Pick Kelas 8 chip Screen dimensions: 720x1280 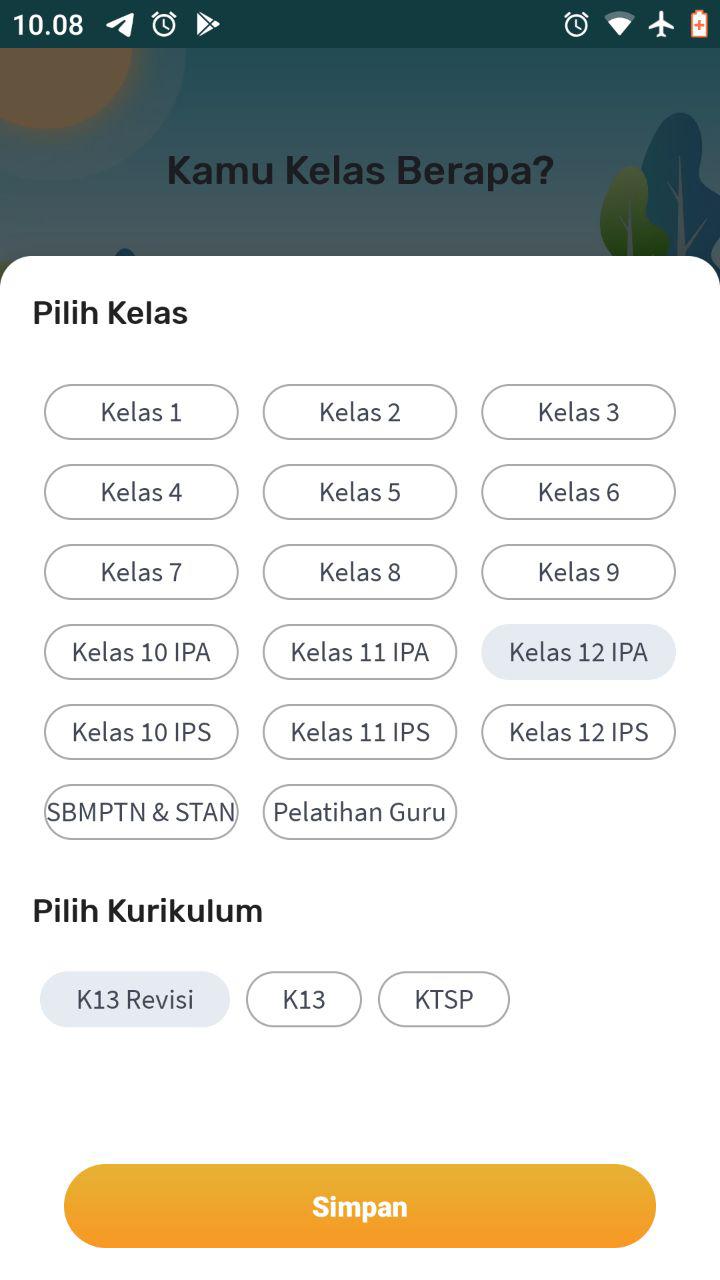click(x=360, y=572)
